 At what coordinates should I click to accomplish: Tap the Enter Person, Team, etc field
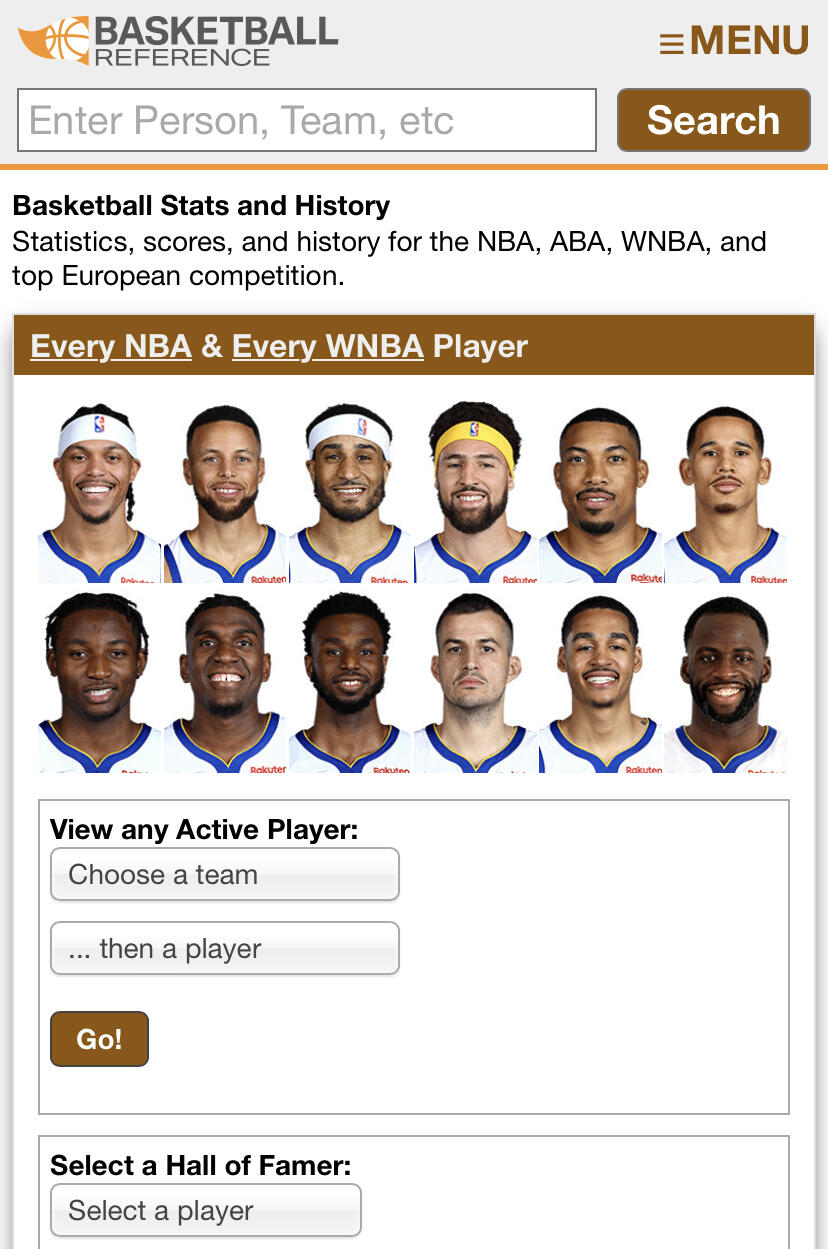[x=307, y=120]
